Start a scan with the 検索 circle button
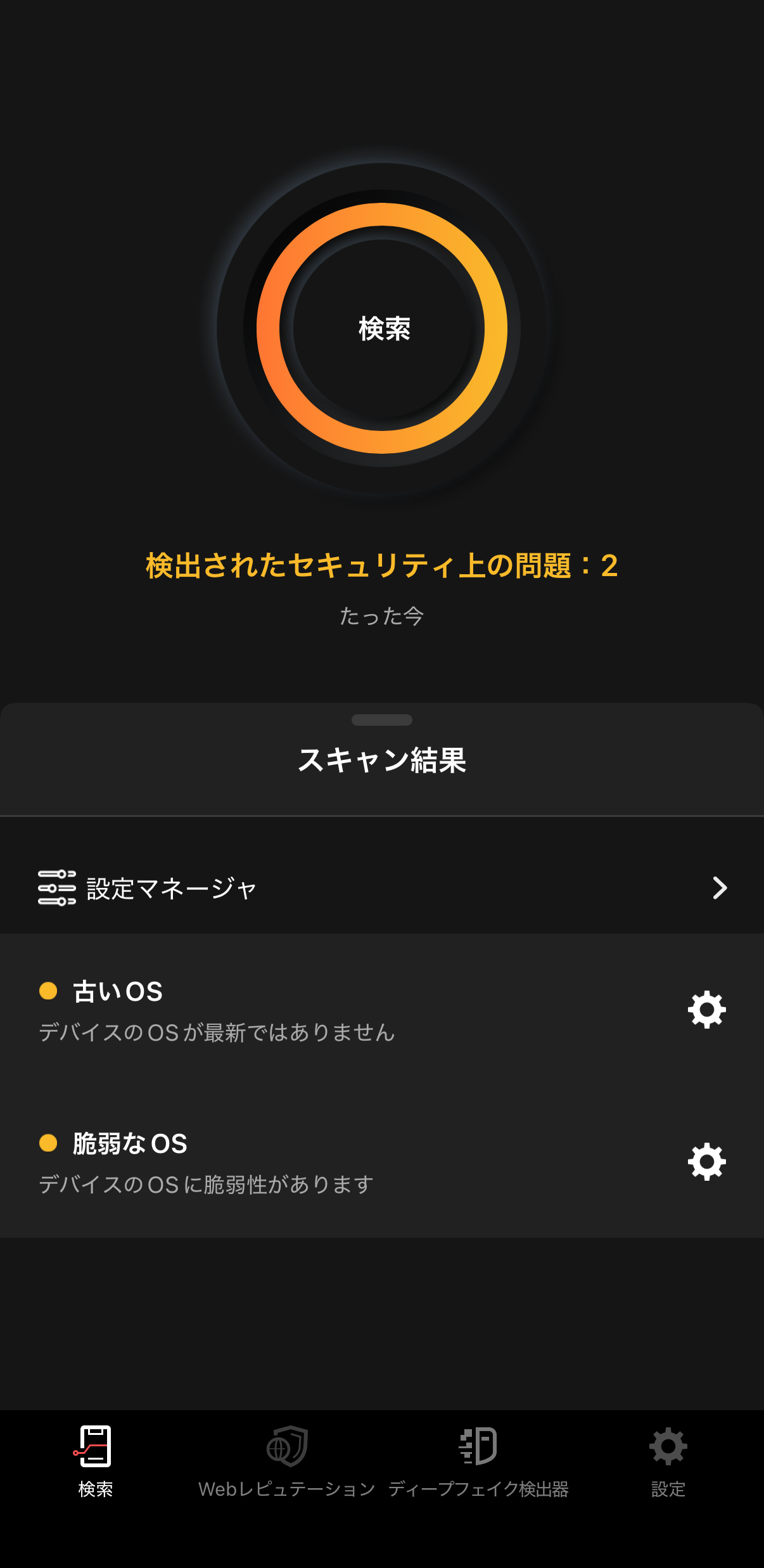Screen dimensions: 764x1568 pos(382,328)
